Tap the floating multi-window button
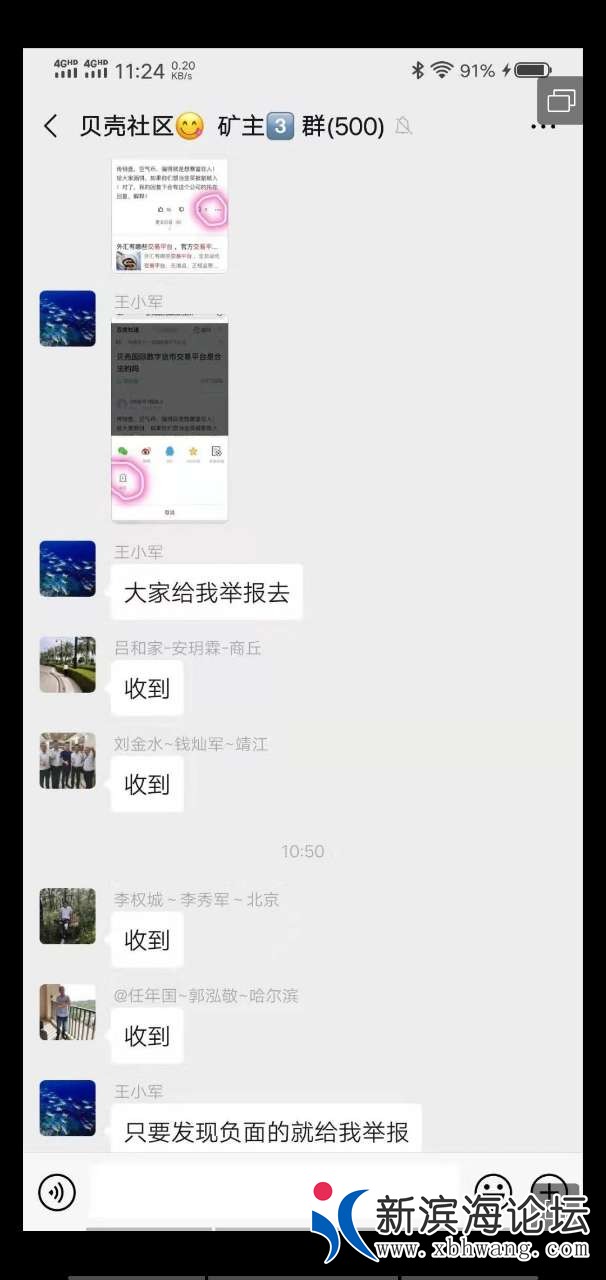This screenshot has width=606, height=1280. (x=561, y=100)
